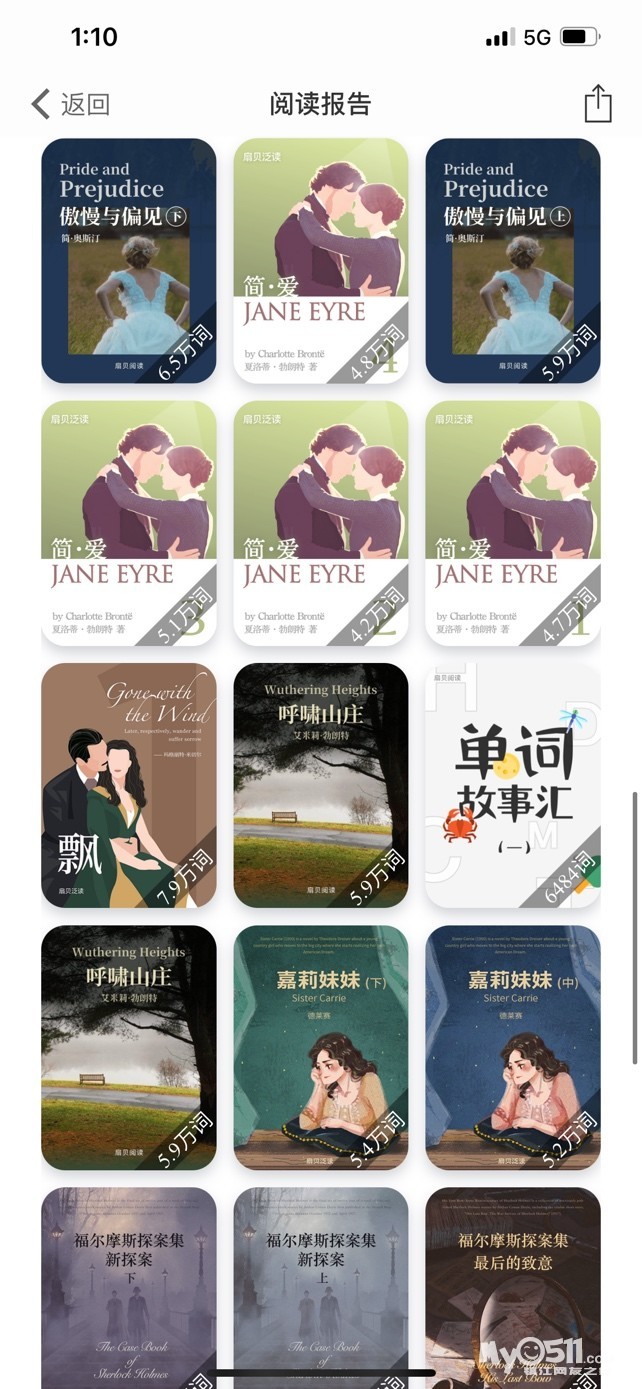This screenshot has height=1389, width=642.
Task: Open 傲慢与偏见 (下) book cover
Action: point(129,261)
